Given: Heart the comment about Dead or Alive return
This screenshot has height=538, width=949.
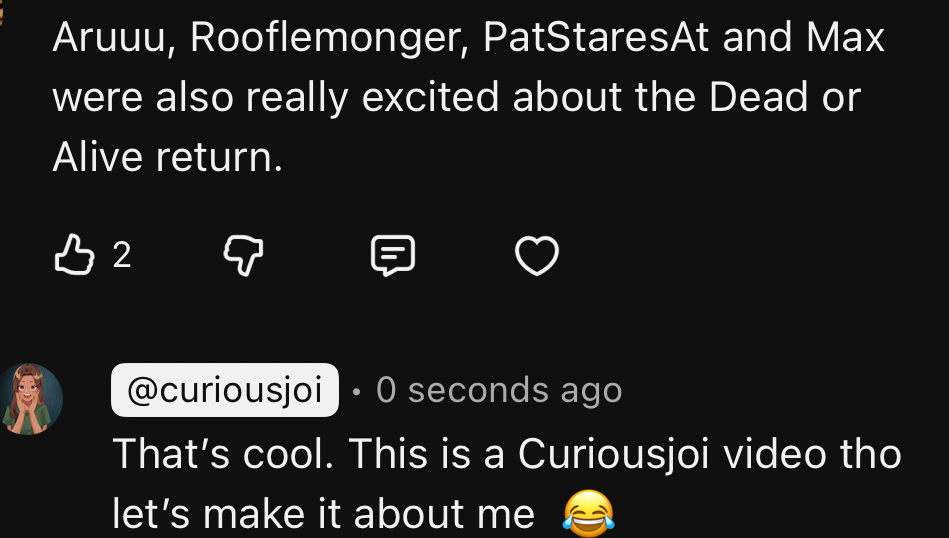Looking at the screenshot, I should tap(536, 256).
